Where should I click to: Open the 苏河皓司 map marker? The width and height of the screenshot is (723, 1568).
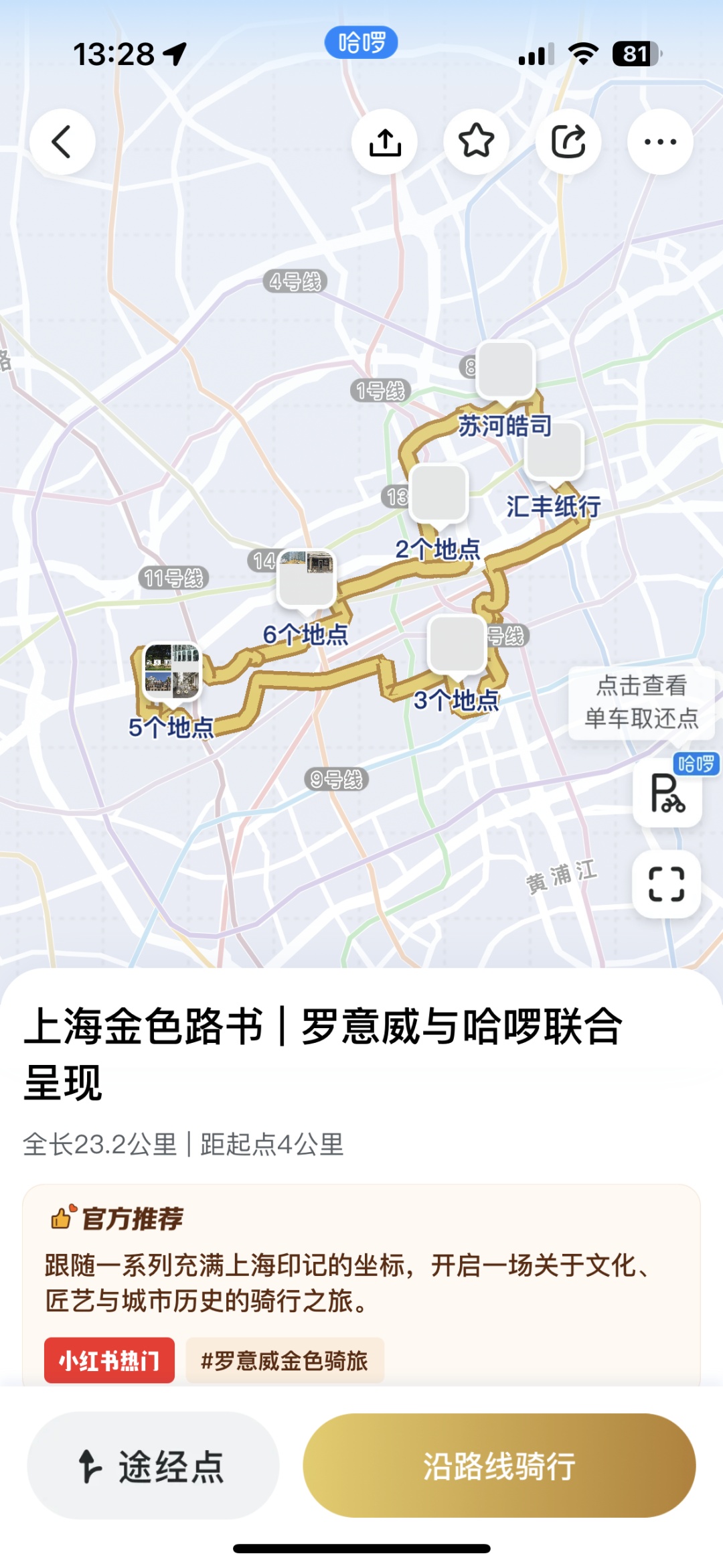505,370
